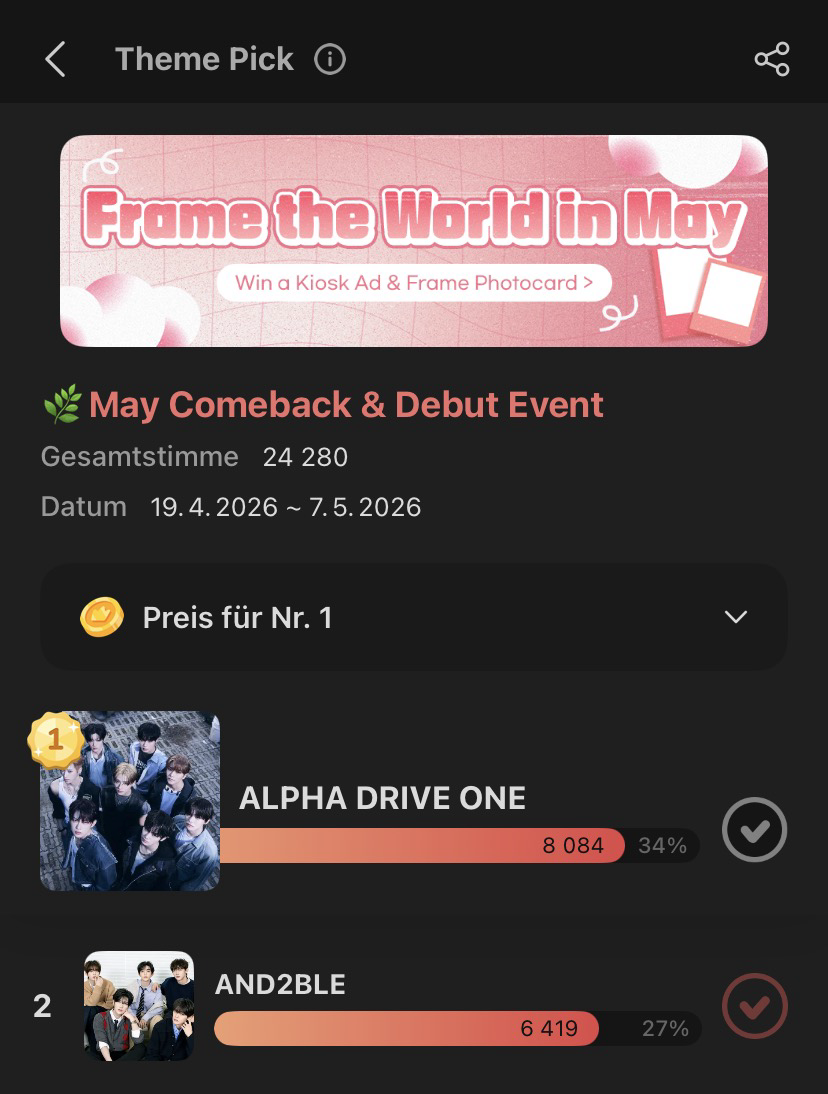Open ALPHA DRIVE ONE group photo
The image size is (828, 1094).
pyautogui.click(x=130, y=801)
